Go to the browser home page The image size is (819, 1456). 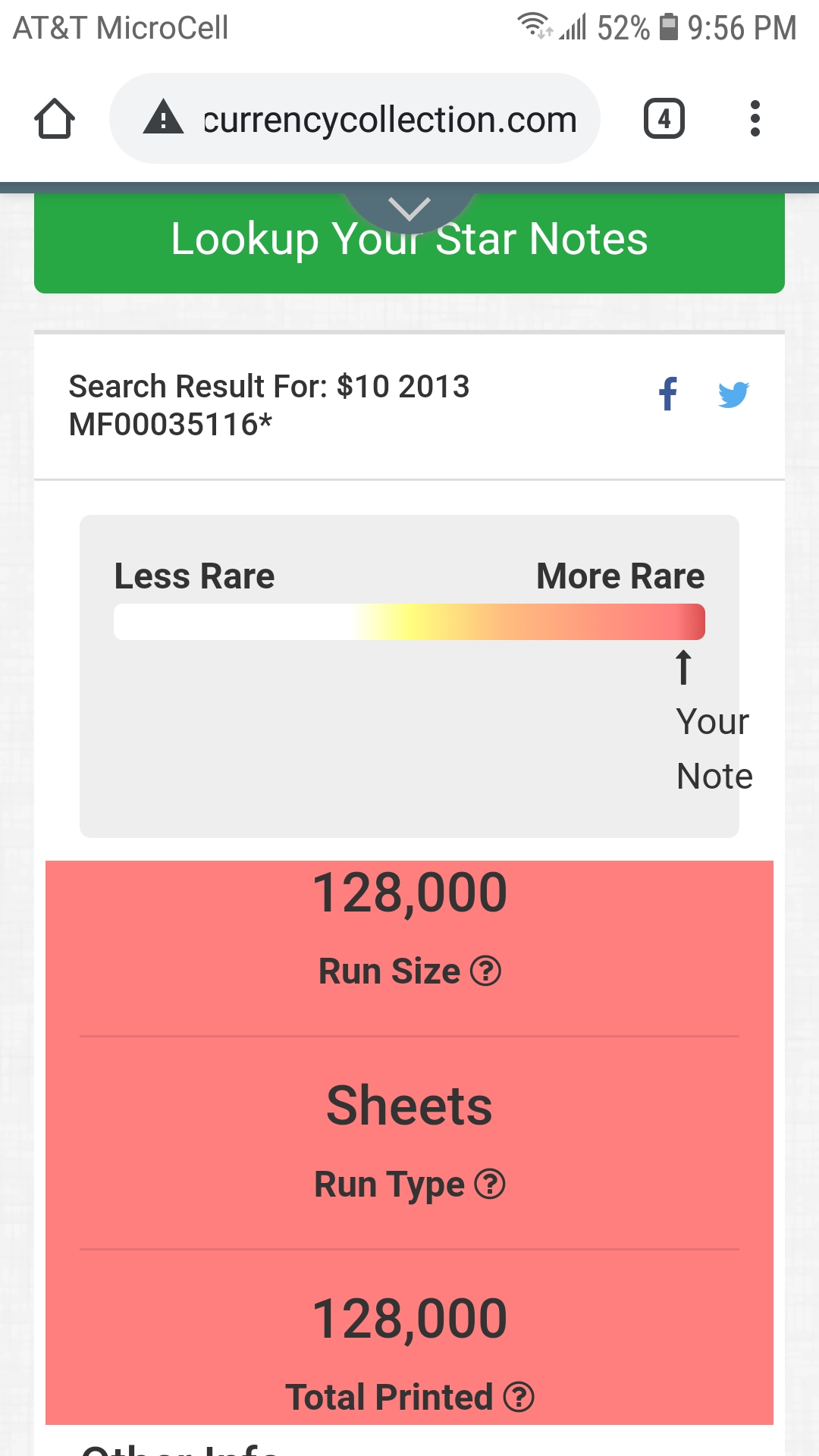[x=55, y=119]
